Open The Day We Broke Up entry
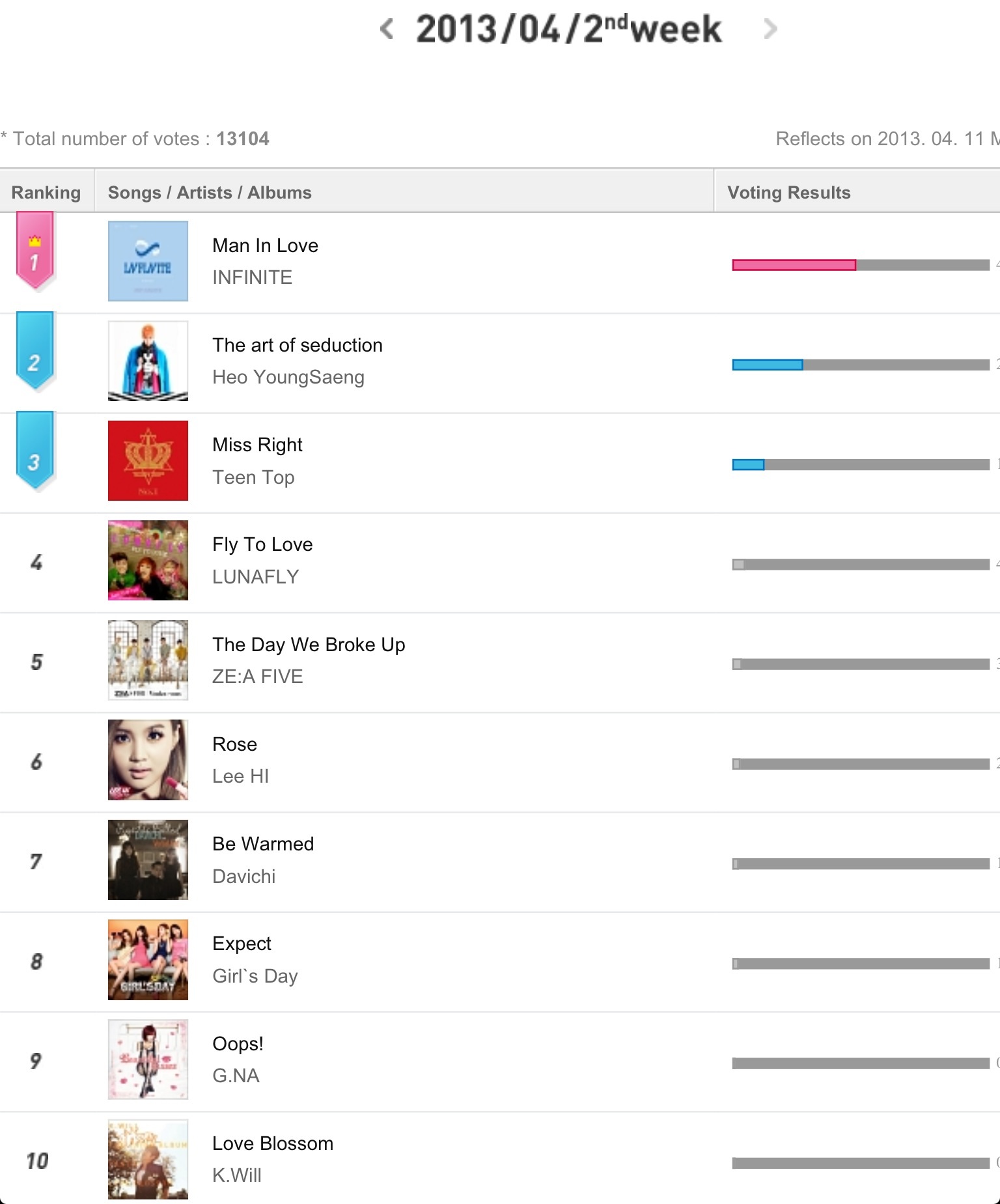Viewport: 1000px width, 1204px height. (309, 645)
